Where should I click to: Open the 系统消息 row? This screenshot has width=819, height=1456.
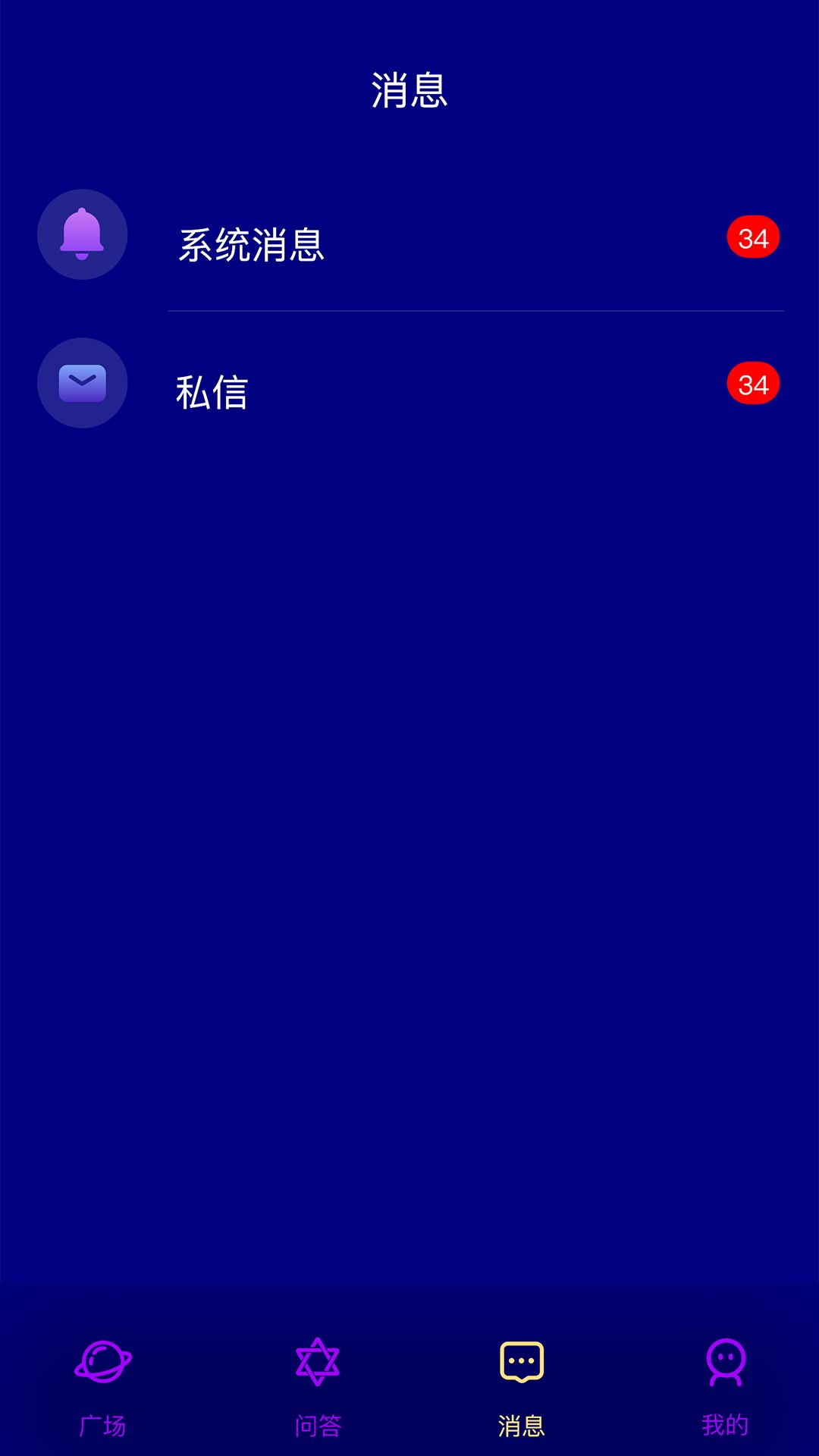(409, 237)
